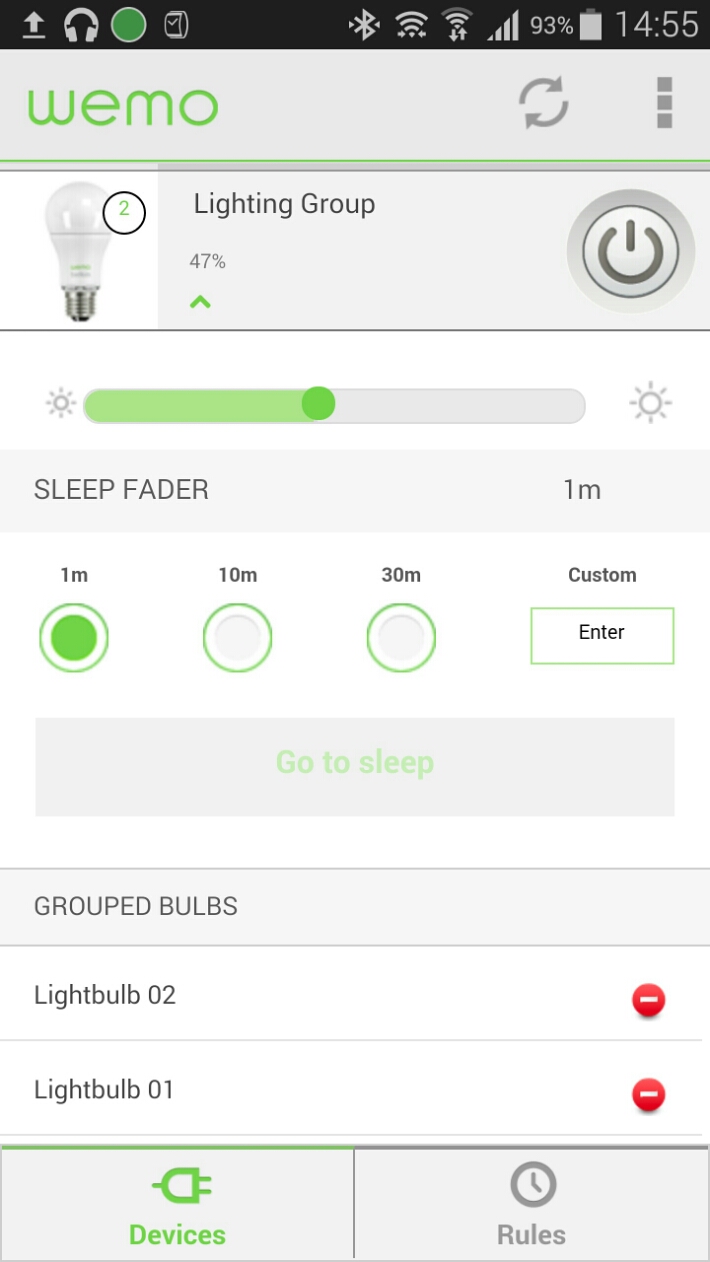Image resolution: width=710 pixels, height=1262 pixels.
Task: Collapse the Lighting Group details
Action: point(201,301)
